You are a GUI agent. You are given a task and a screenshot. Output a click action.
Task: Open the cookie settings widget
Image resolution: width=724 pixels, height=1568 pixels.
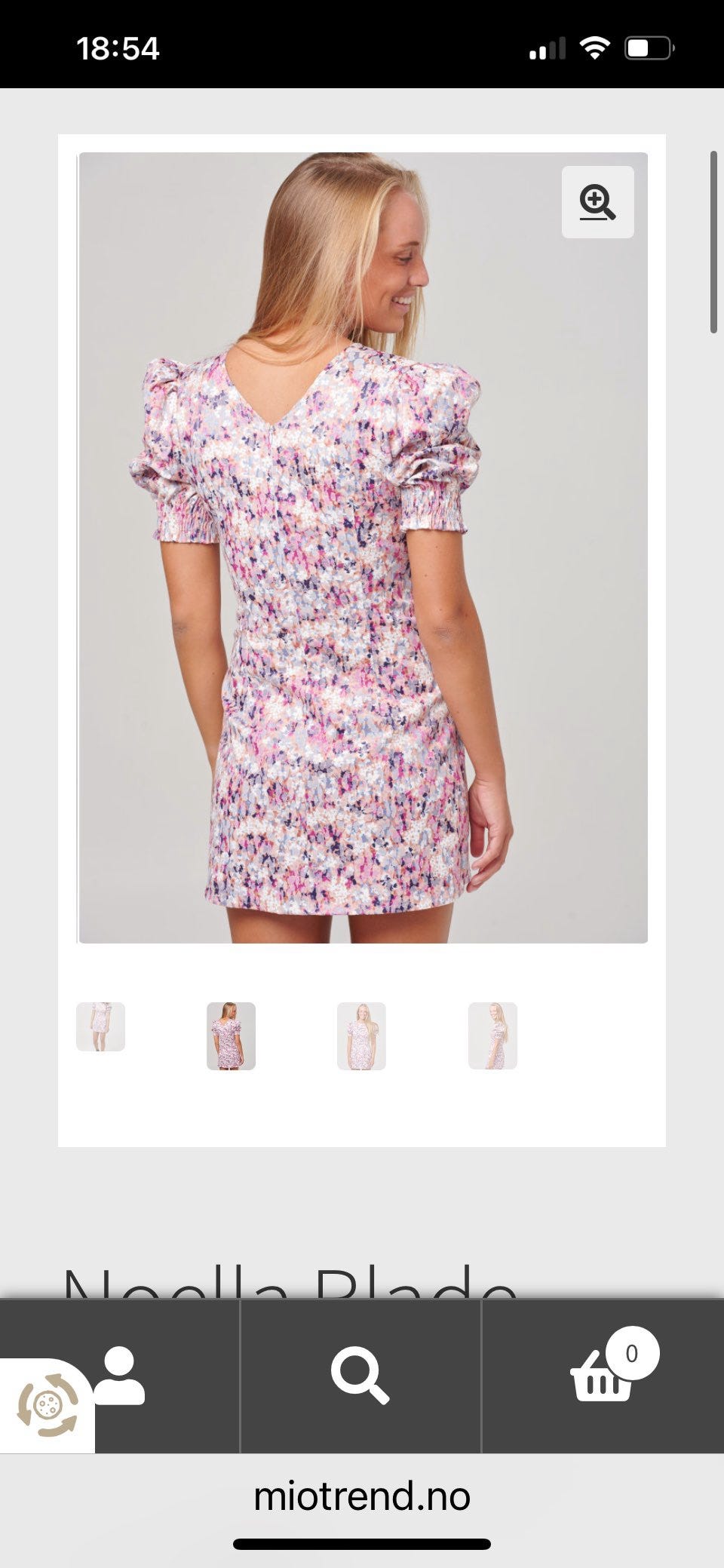click(x=47, y=1405)
